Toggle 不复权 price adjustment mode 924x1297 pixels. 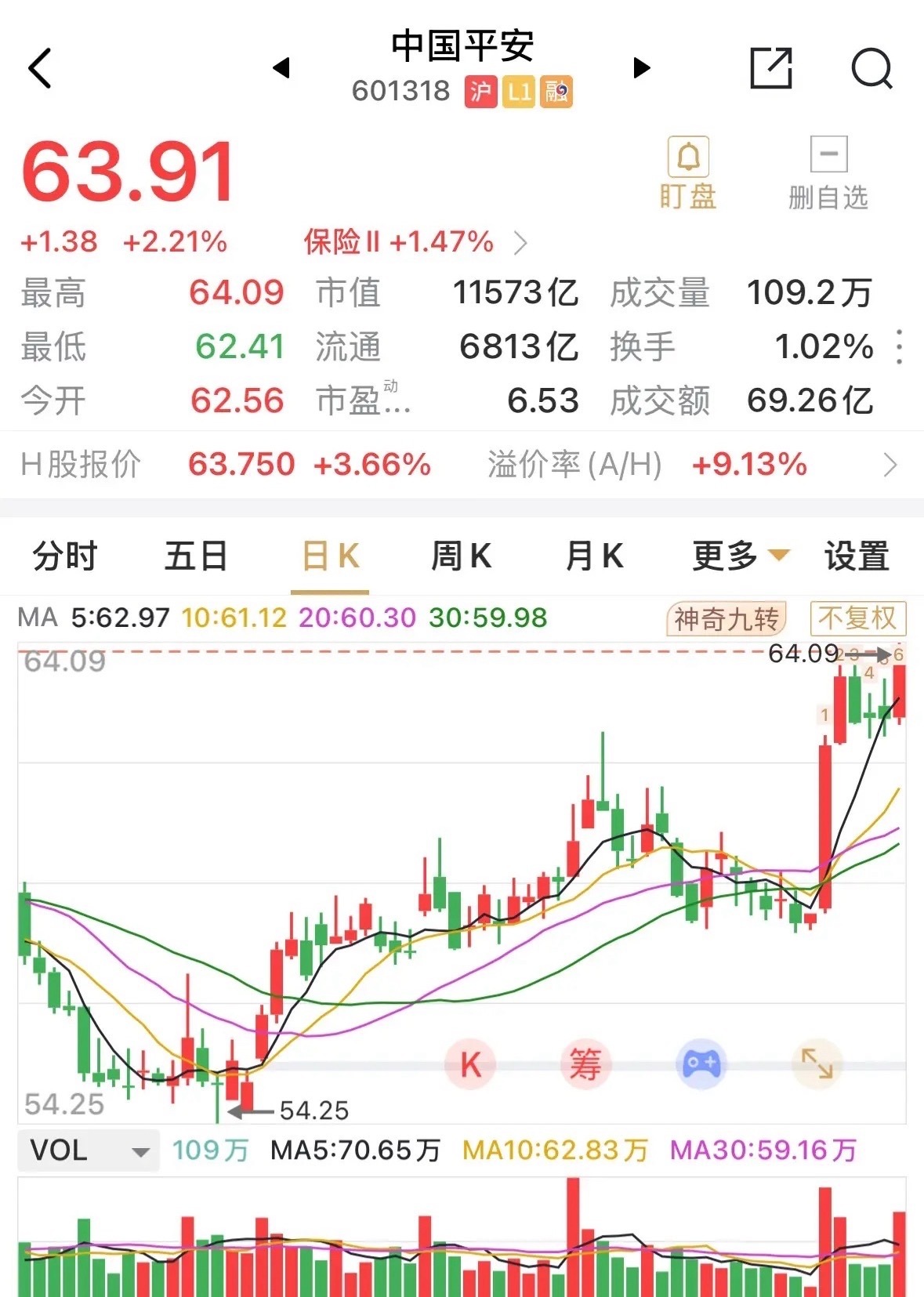pos(857,620)
